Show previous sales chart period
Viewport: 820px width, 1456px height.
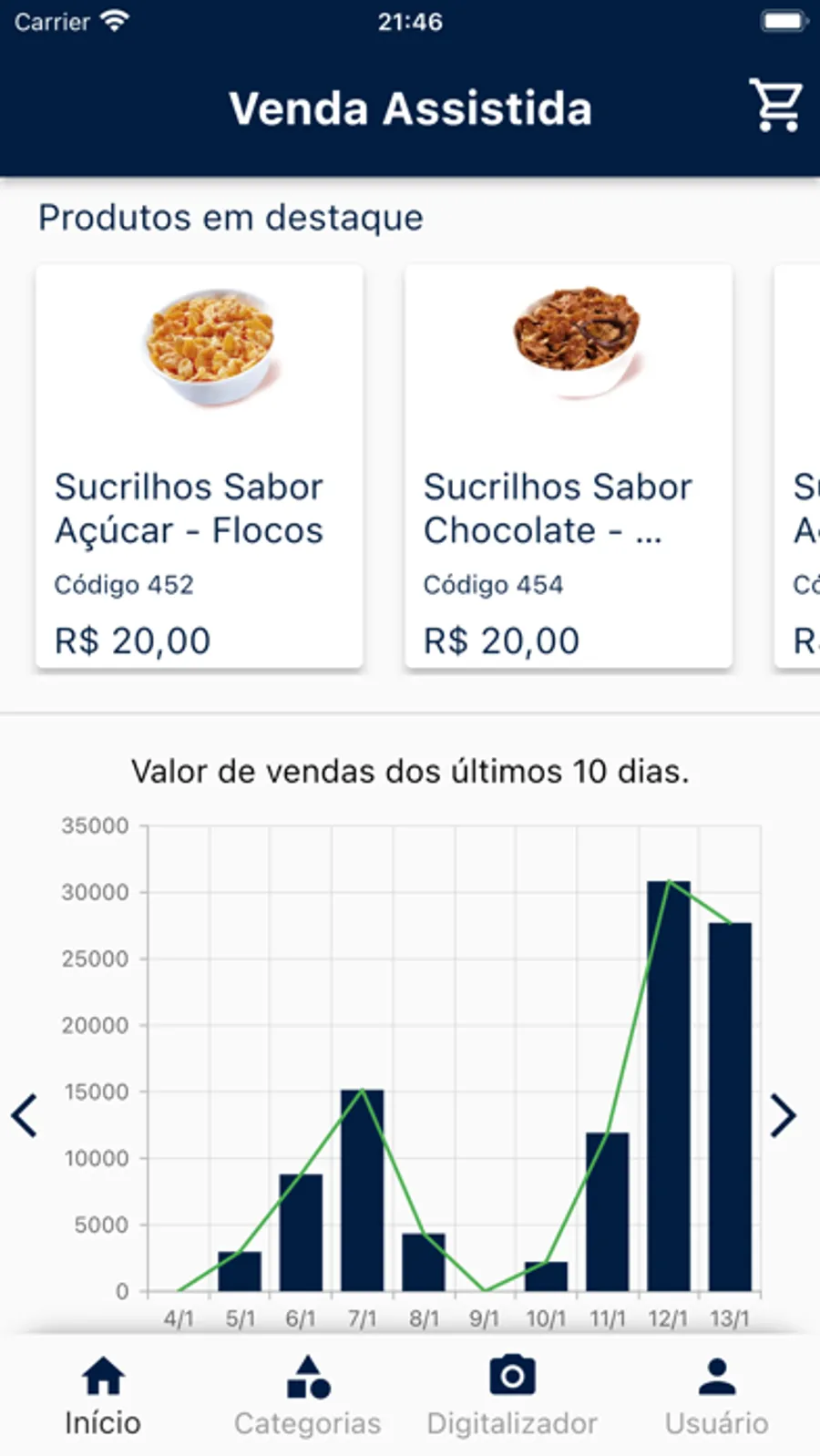tap(26, 1115)
